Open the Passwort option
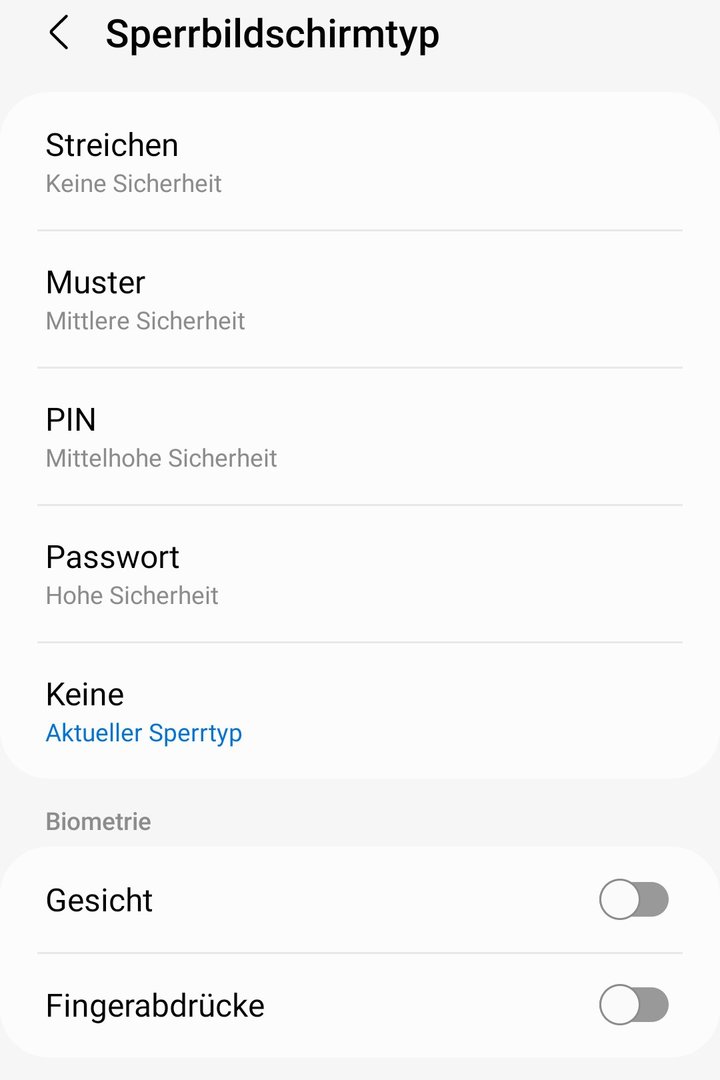The image size is (720, 1080). click(x=360, y=574)
